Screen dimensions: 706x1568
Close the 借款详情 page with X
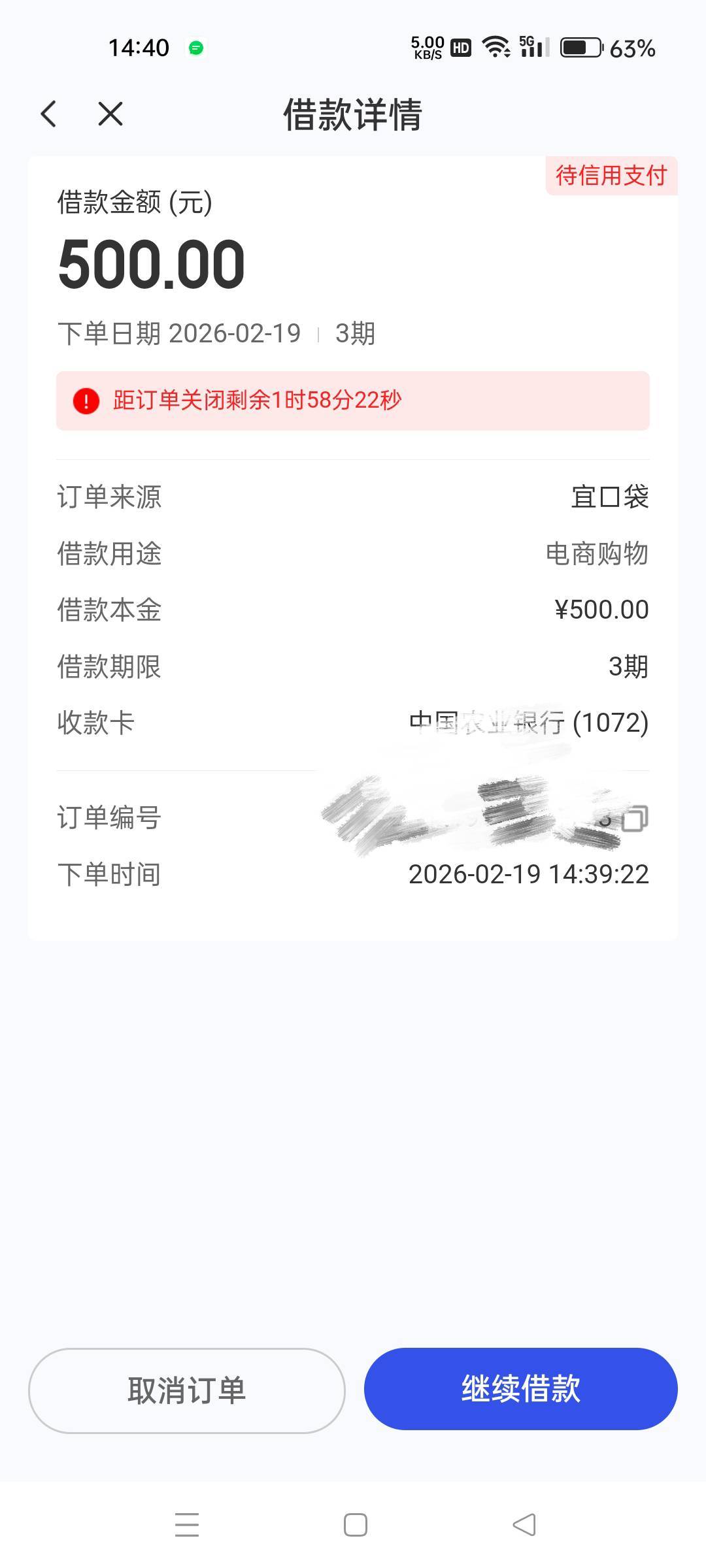click(x=110, y=114)
